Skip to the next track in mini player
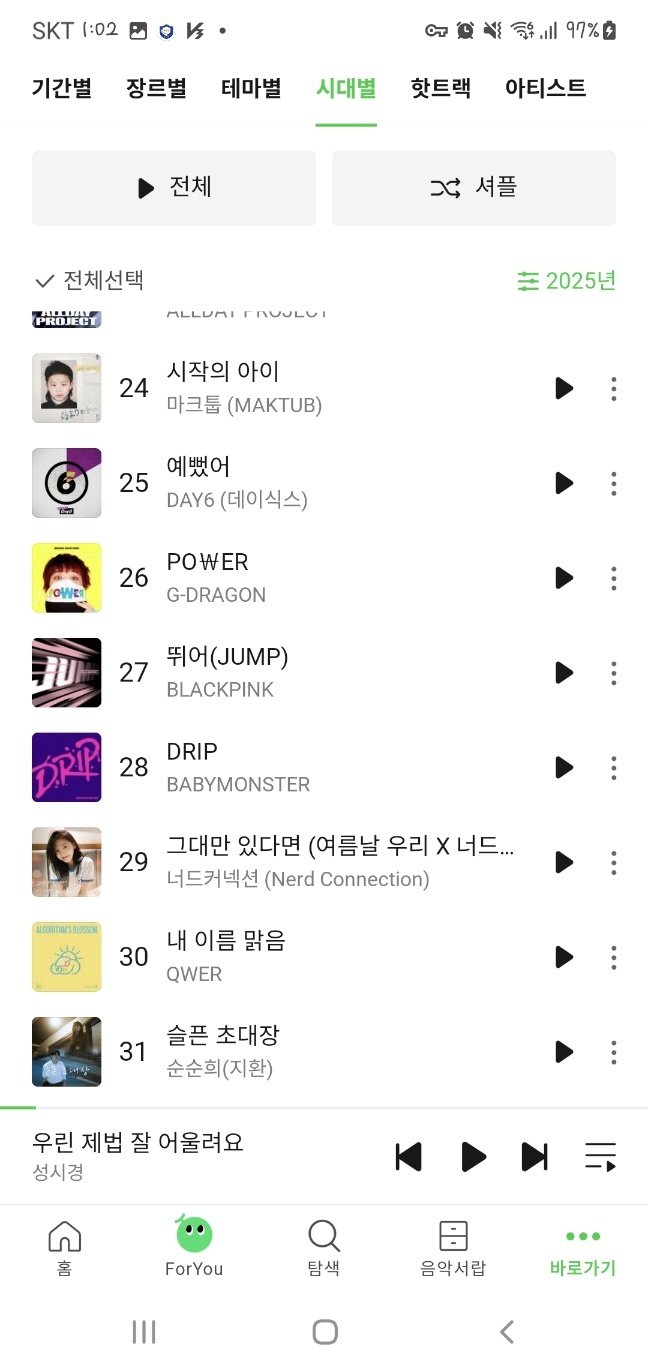This screenshot has height=1368, width=648. (x=535, y=1157)
